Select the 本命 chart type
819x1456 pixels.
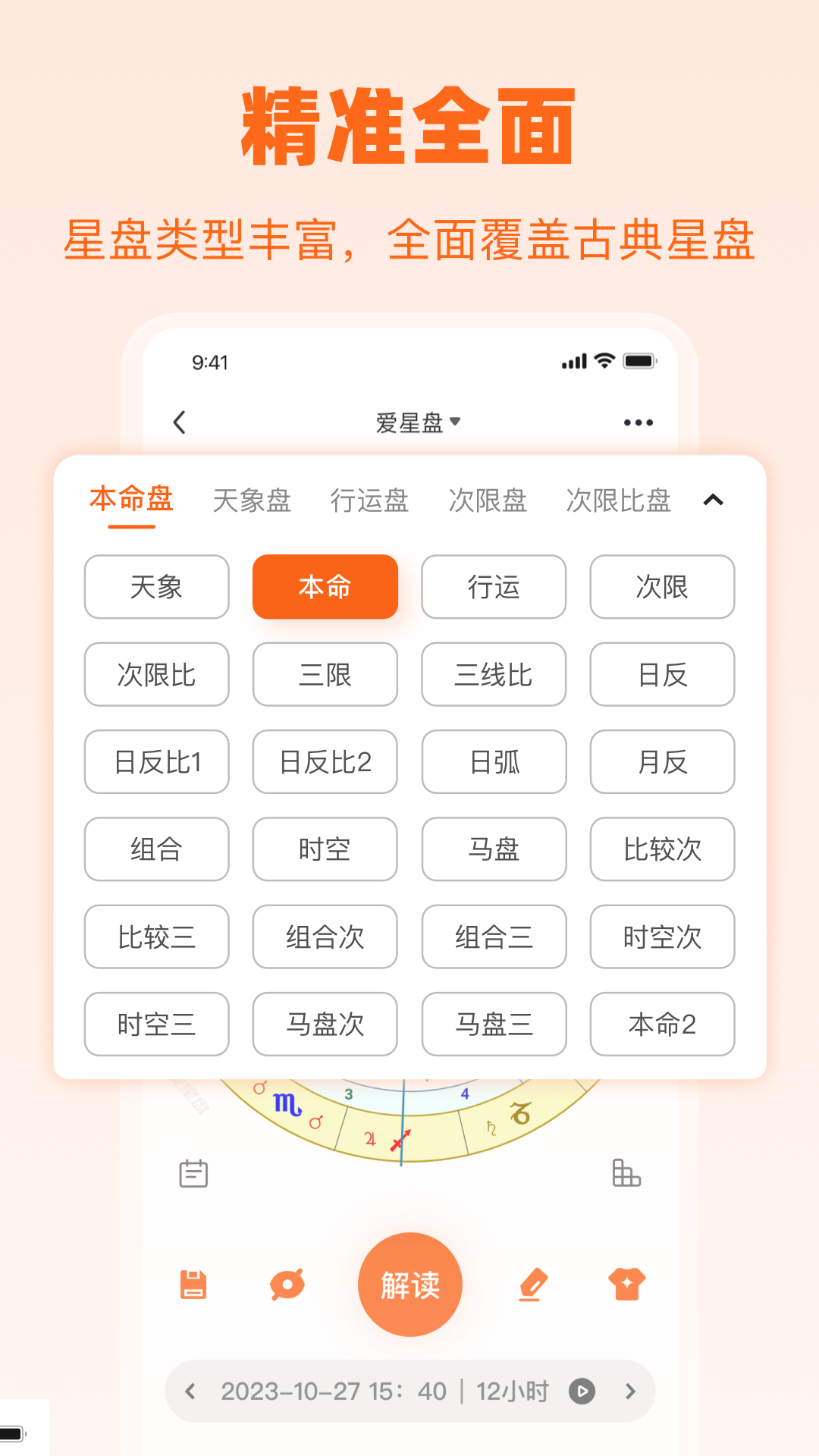pyautogui.click(x=325, y=587)
